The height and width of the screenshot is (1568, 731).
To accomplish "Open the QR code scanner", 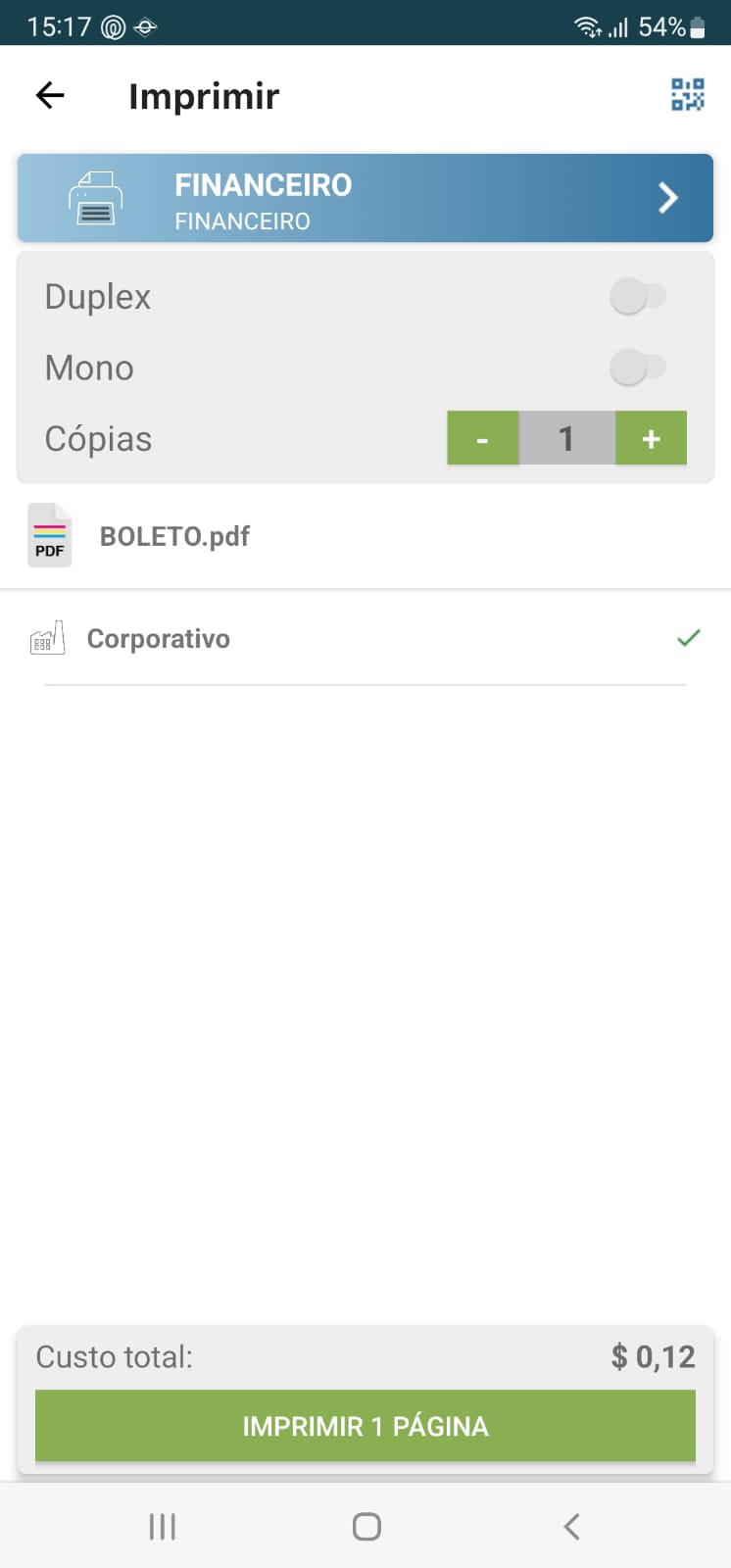I will click(687, 95).
